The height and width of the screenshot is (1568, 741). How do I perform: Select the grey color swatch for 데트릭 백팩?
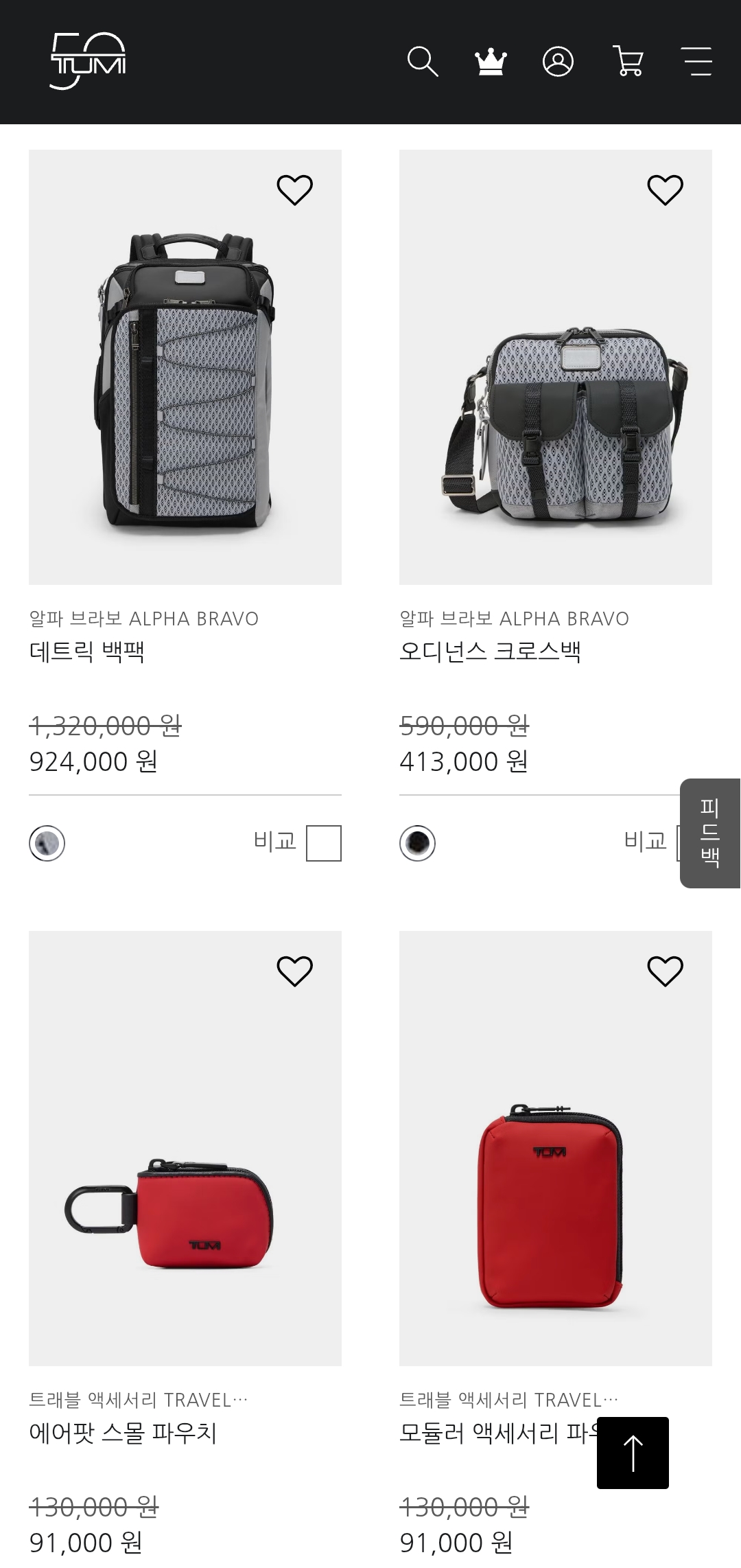tap(47, 843)
